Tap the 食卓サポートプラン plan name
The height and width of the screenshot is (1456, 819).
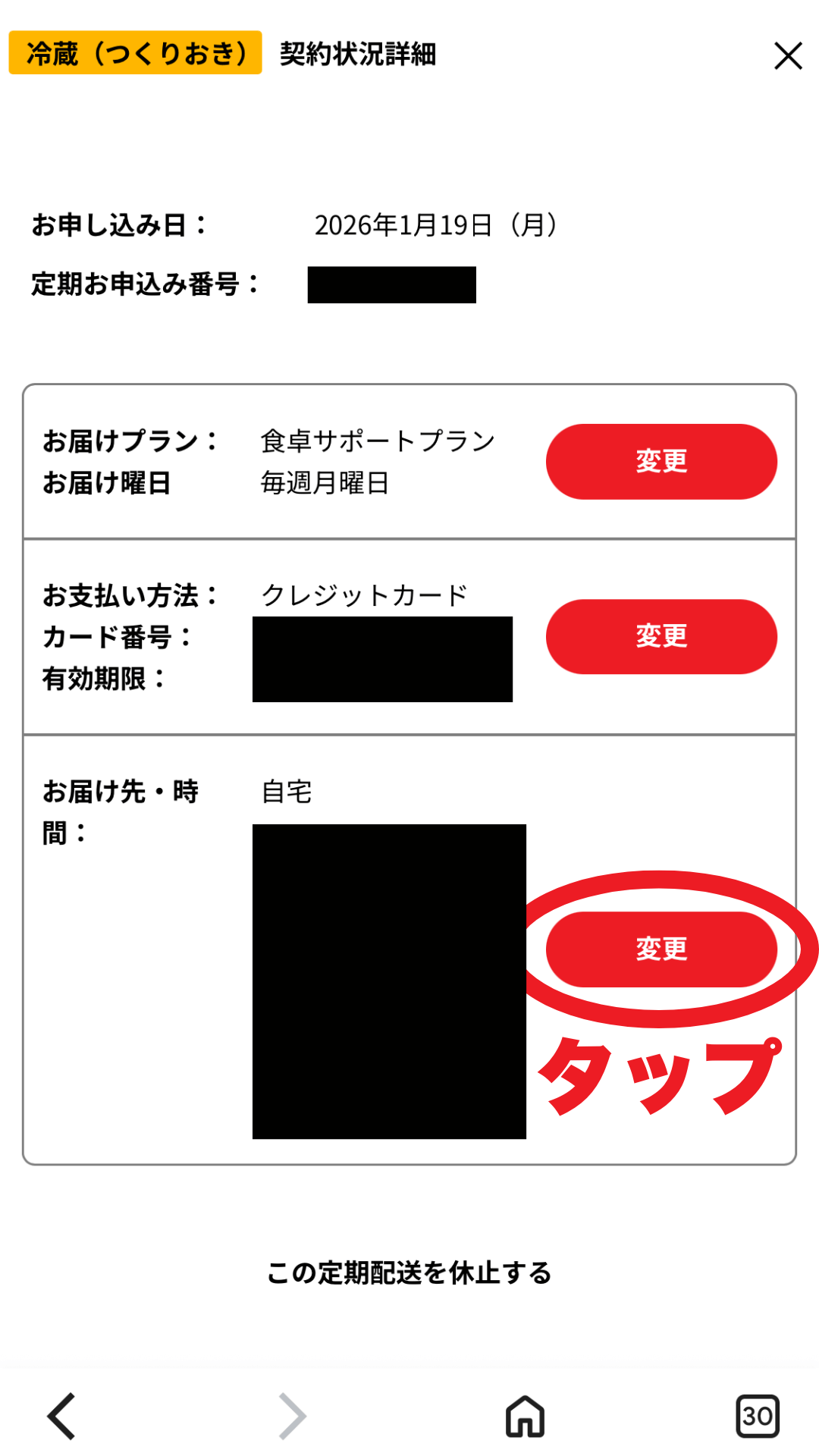[378, 438]
